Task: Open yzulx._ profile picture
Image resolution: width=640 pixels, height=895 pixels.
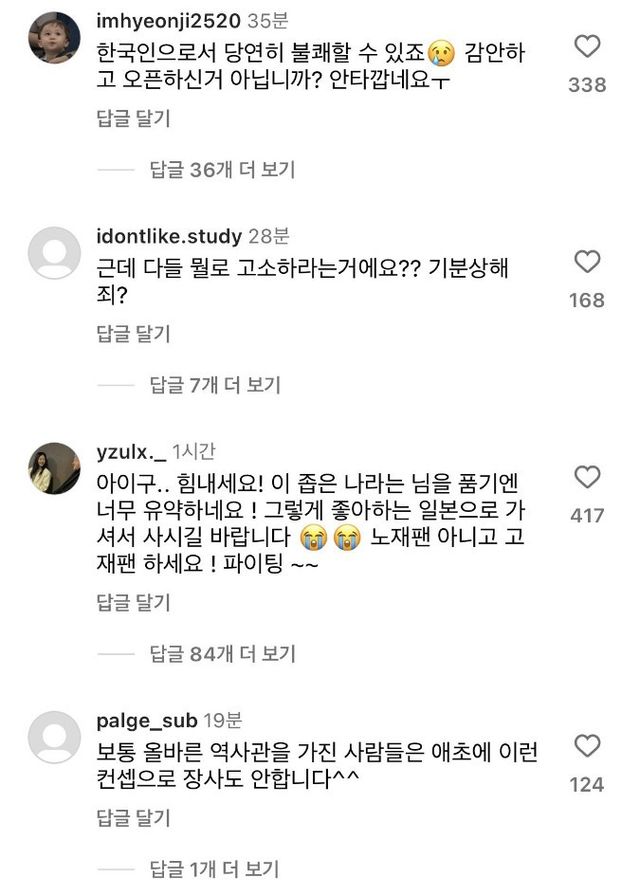Action: [54, 468]
